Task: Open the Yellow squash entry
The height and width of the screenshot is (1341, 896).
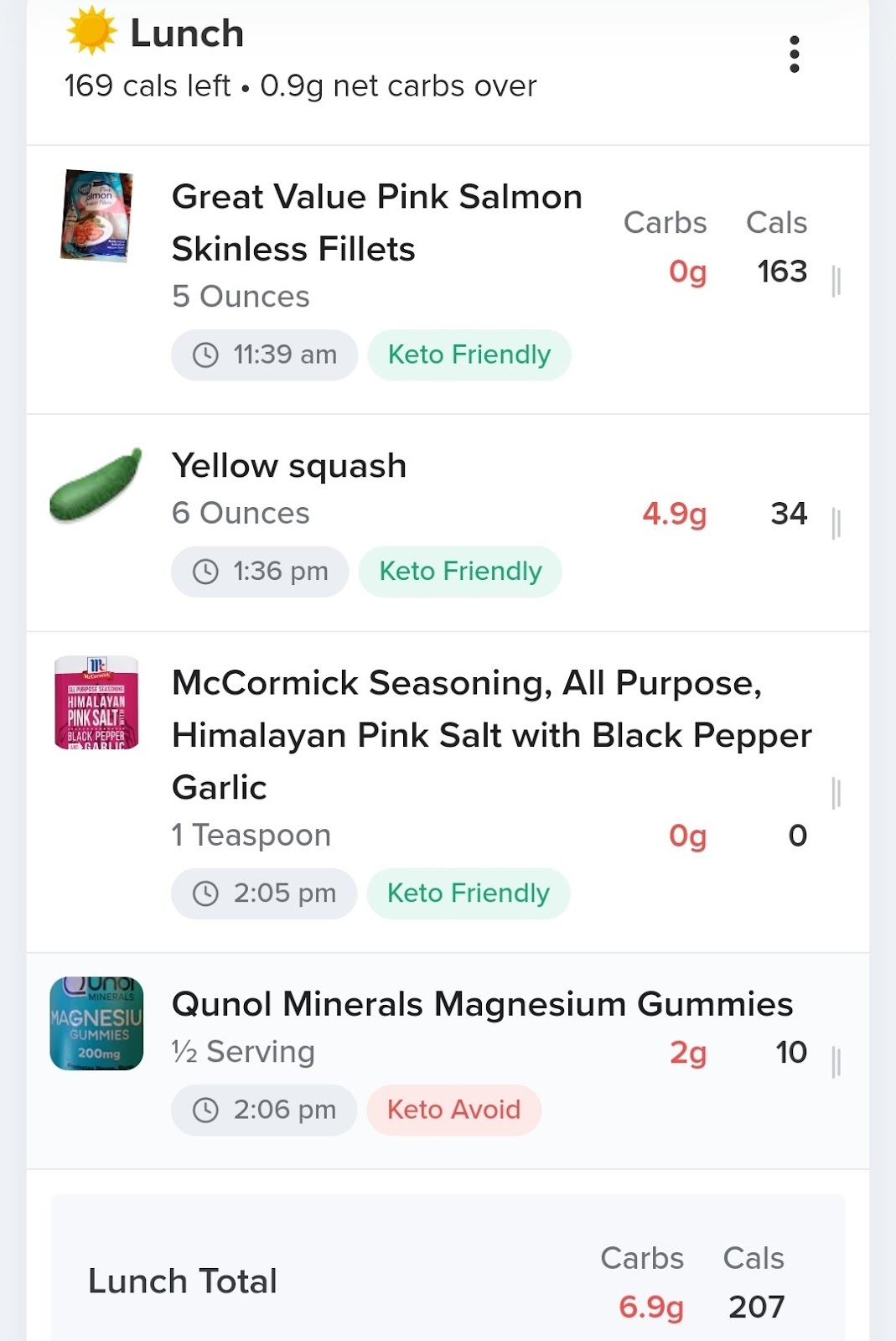Action: pos(289,466)
